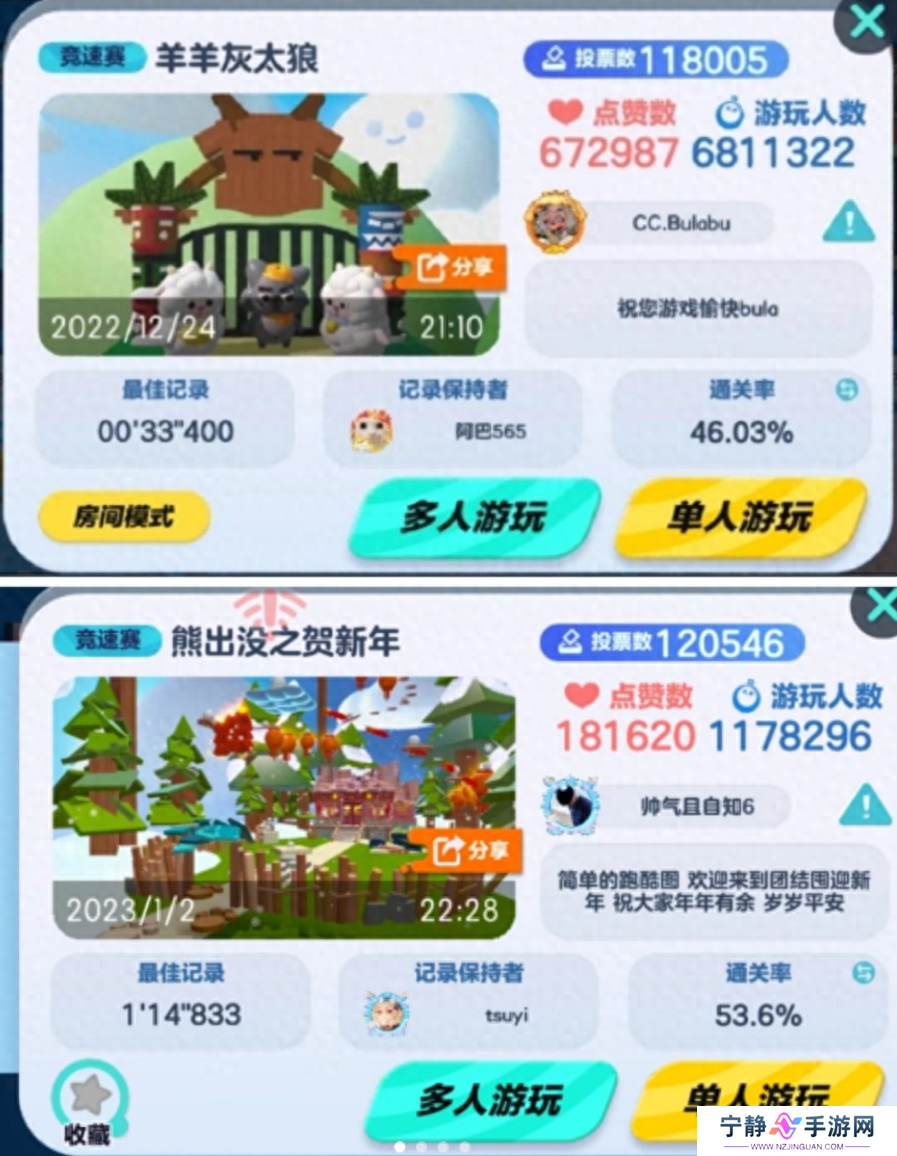Start 多人游玩 on 羊羊灰太狼
Image resolution: width=897 pixels, height=1156 pixels.
[474, 518]
